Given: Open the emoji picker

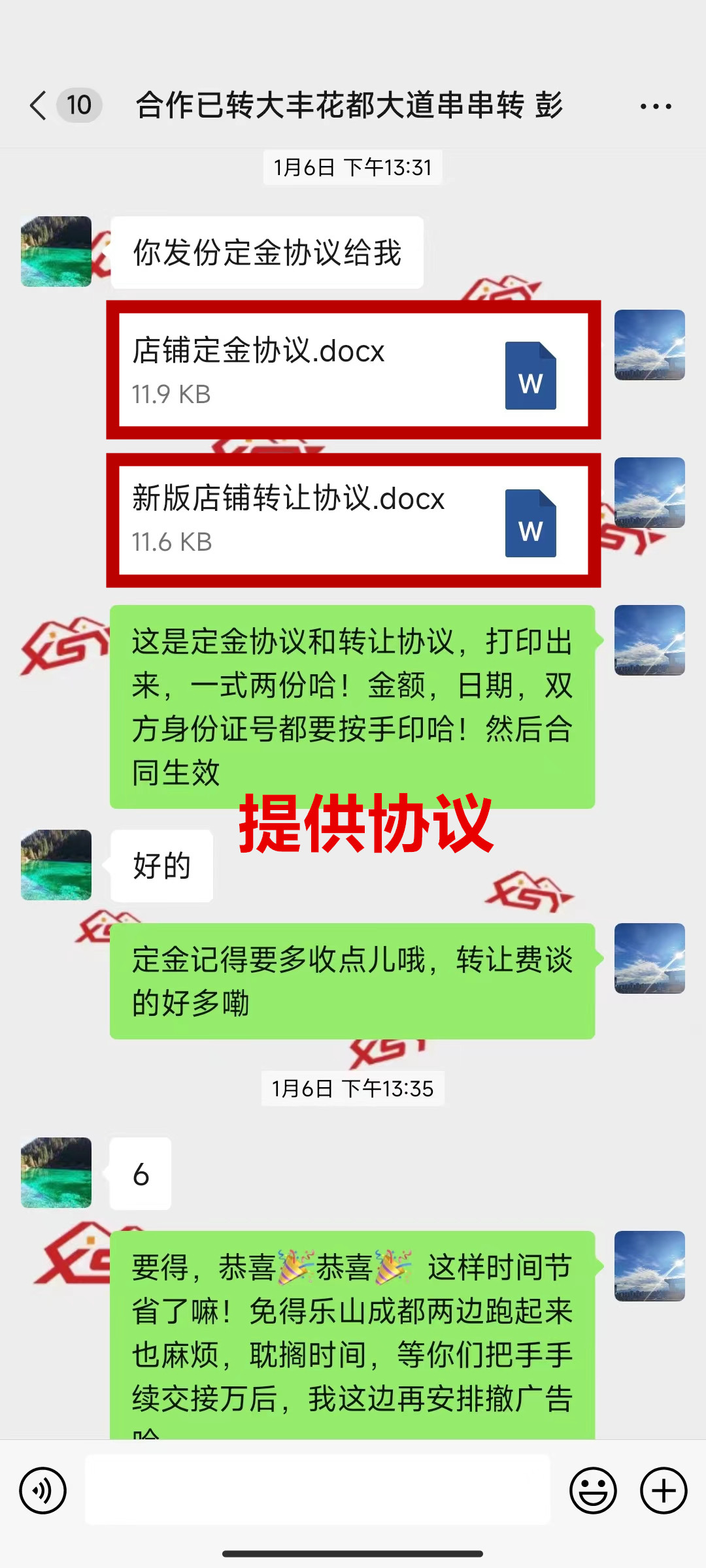Looking at the screenshot, I should pos(593,1491).
